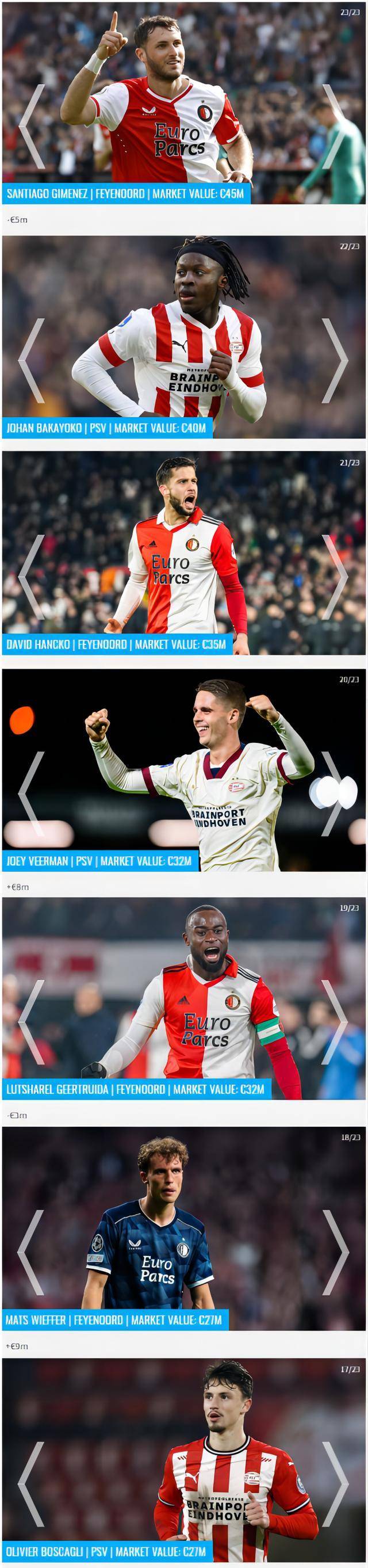The image size is (368, 1568).
Task: Move to next picture from Mats Wieffer
Action: coord(335,1252)
